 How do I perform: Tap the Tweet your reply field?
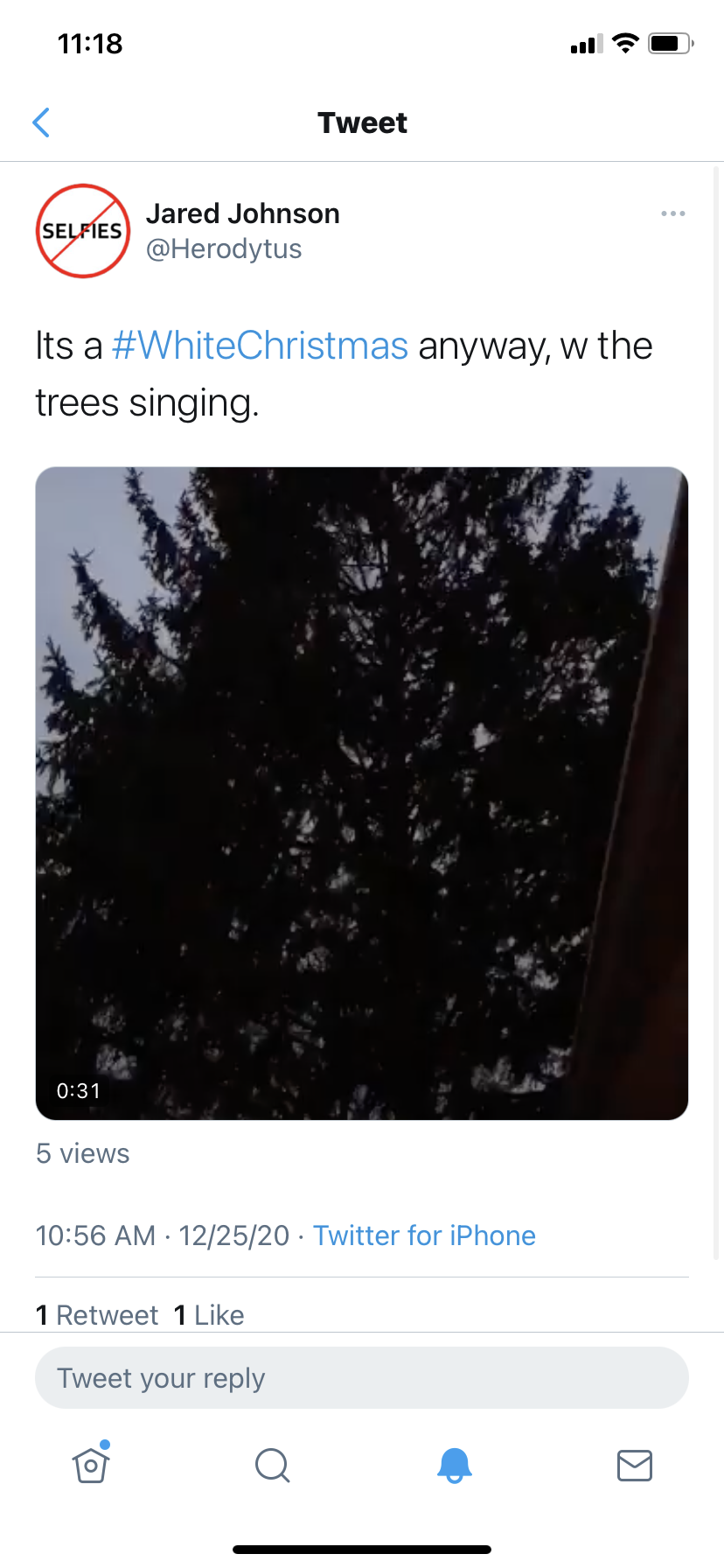[362, 1378]
